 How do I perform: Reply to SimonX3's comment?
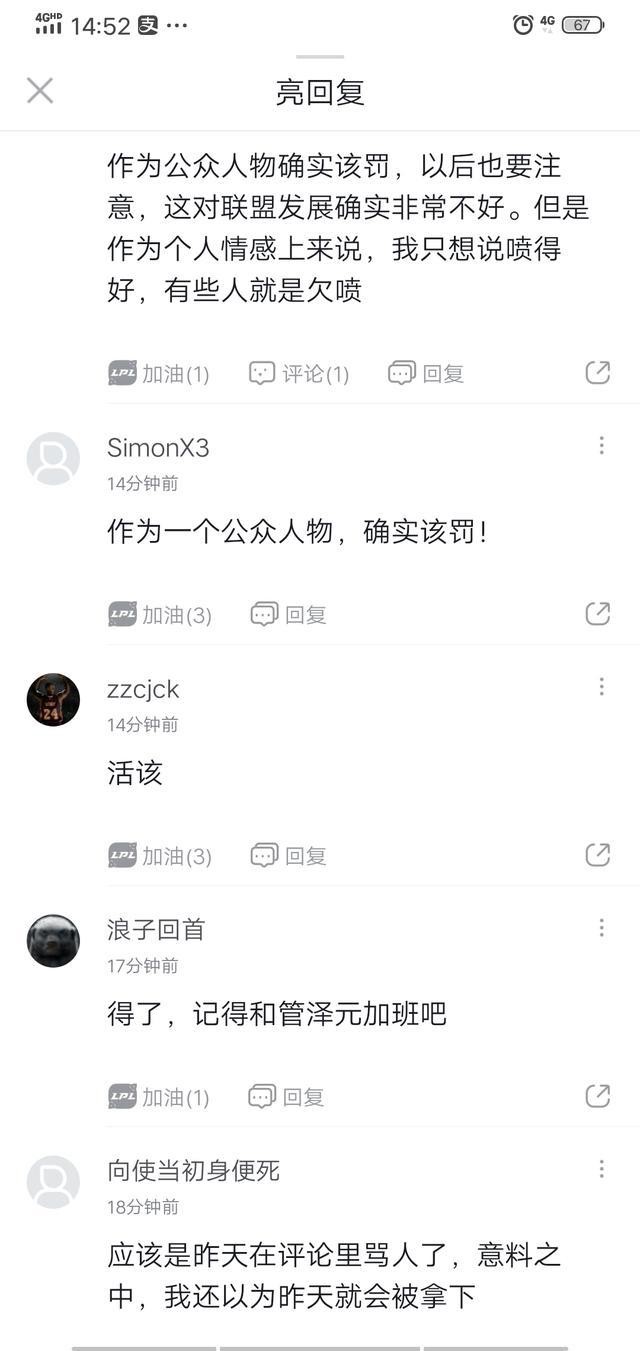pyautogui.click(x=289, y=615)
